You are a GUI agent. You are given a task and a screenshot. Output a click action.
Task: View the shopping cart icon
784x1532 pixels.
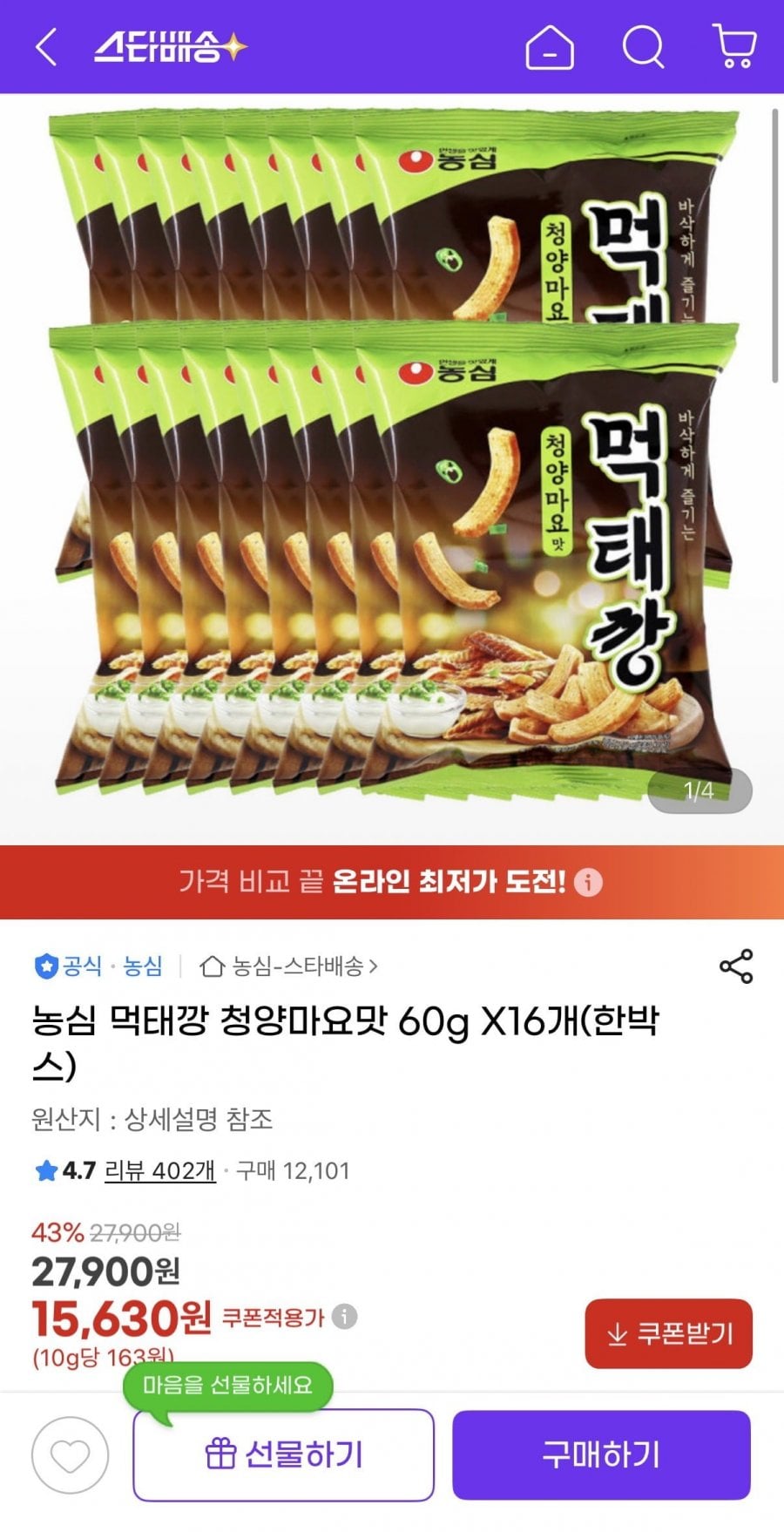coord(736,50)
